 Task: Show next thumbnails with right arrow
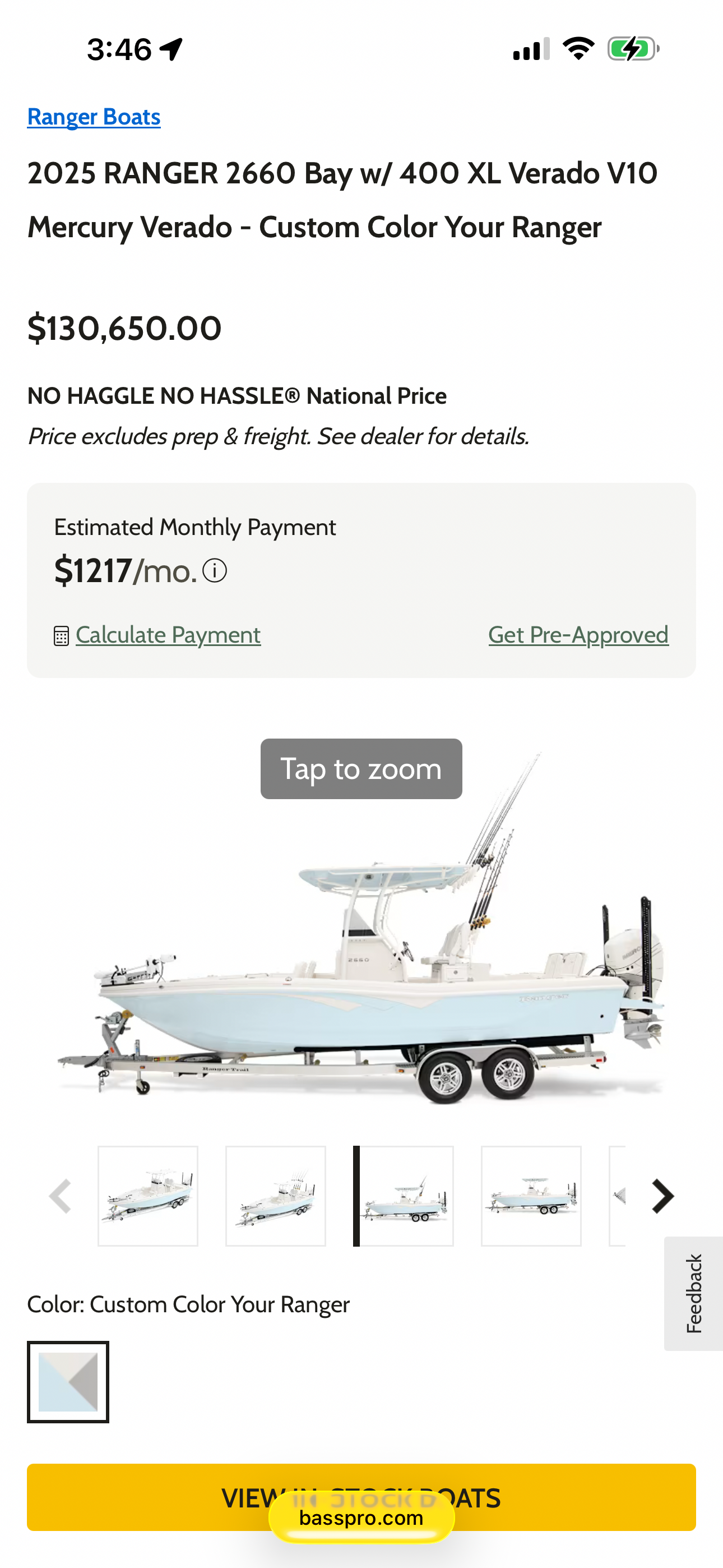[x=662, y=1196]
